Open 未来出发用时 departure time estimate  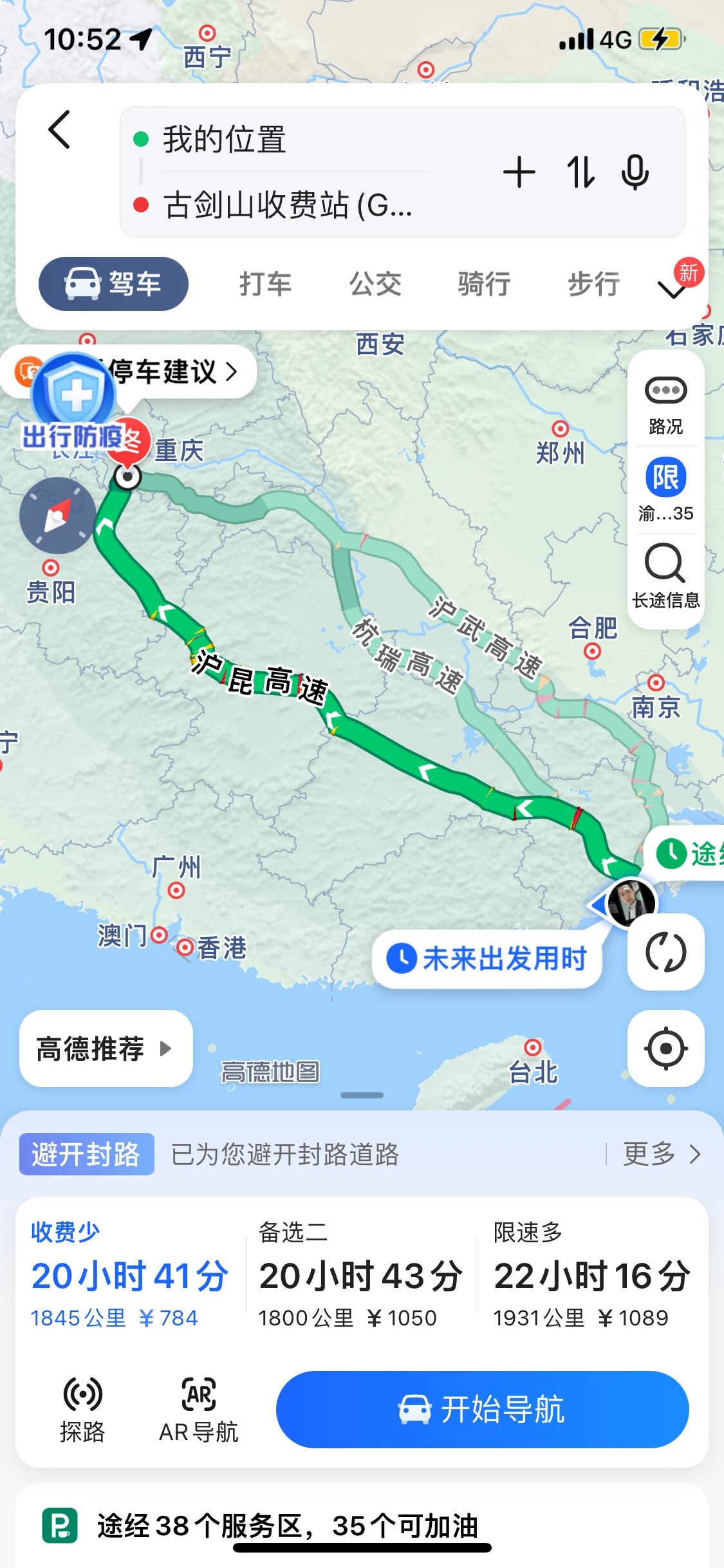point(487,959)
